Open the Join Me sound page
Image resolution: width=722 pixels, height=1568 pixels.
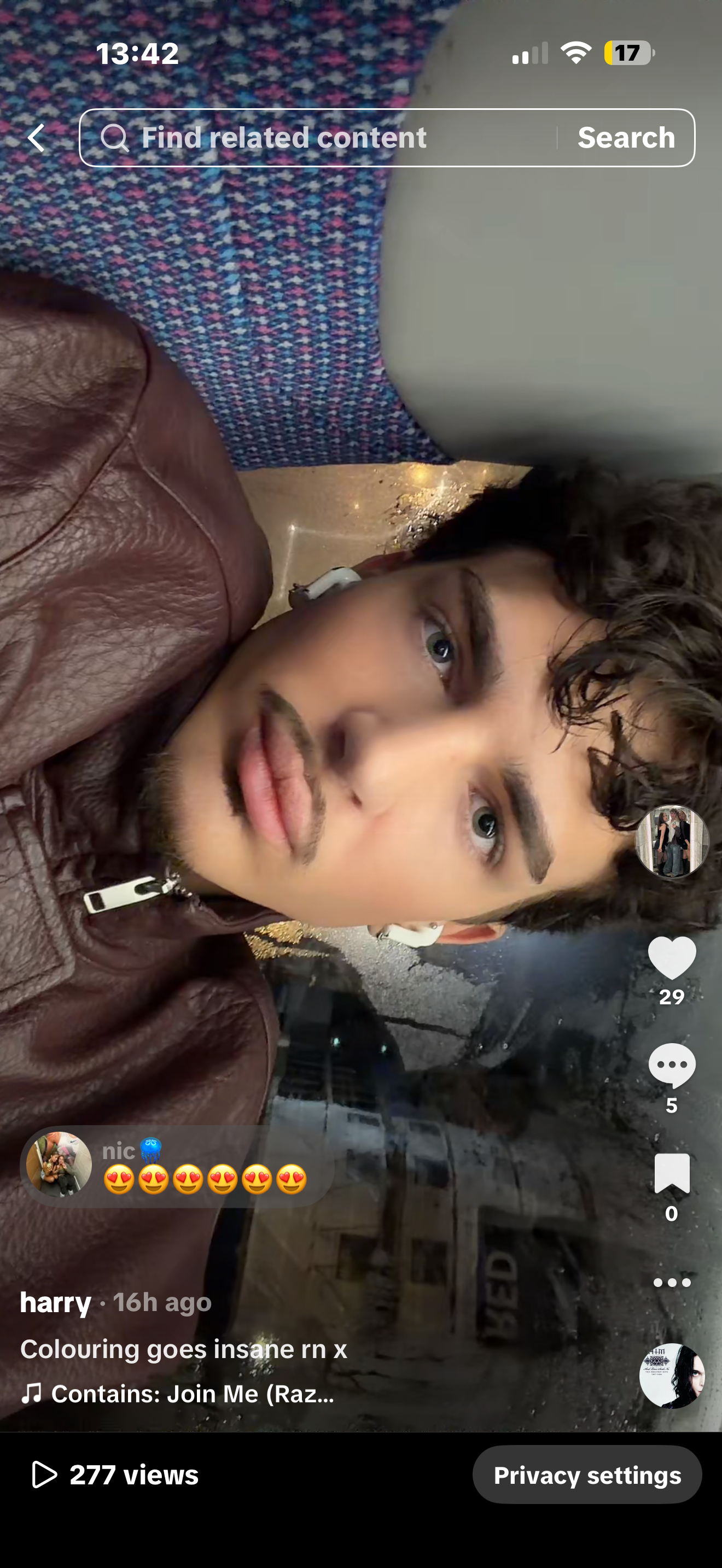pos(183,1393)
